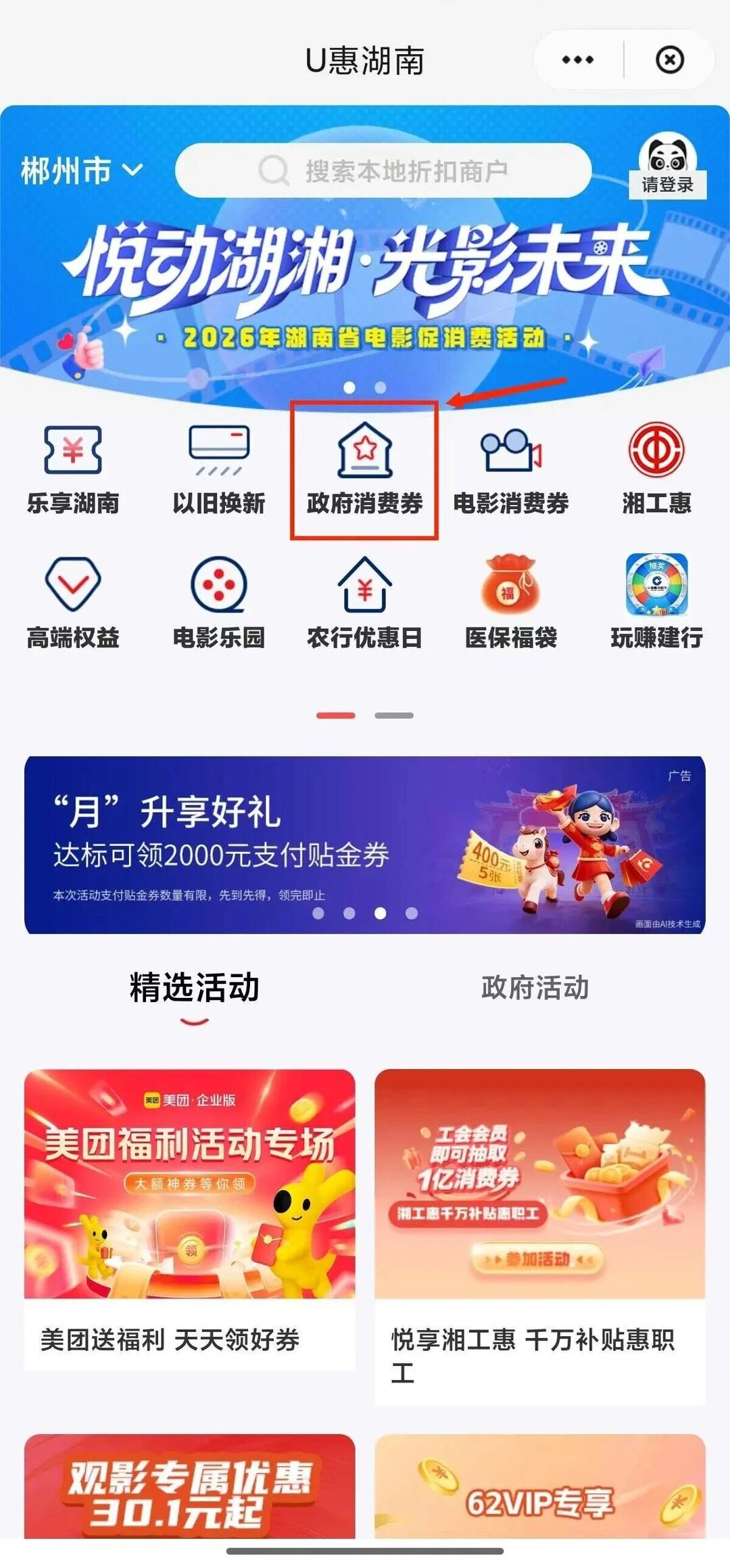The height and width of the screenshot is (1568, 730).
Task: Expand the 郴州市 city selector
Action: click(82, 170)
